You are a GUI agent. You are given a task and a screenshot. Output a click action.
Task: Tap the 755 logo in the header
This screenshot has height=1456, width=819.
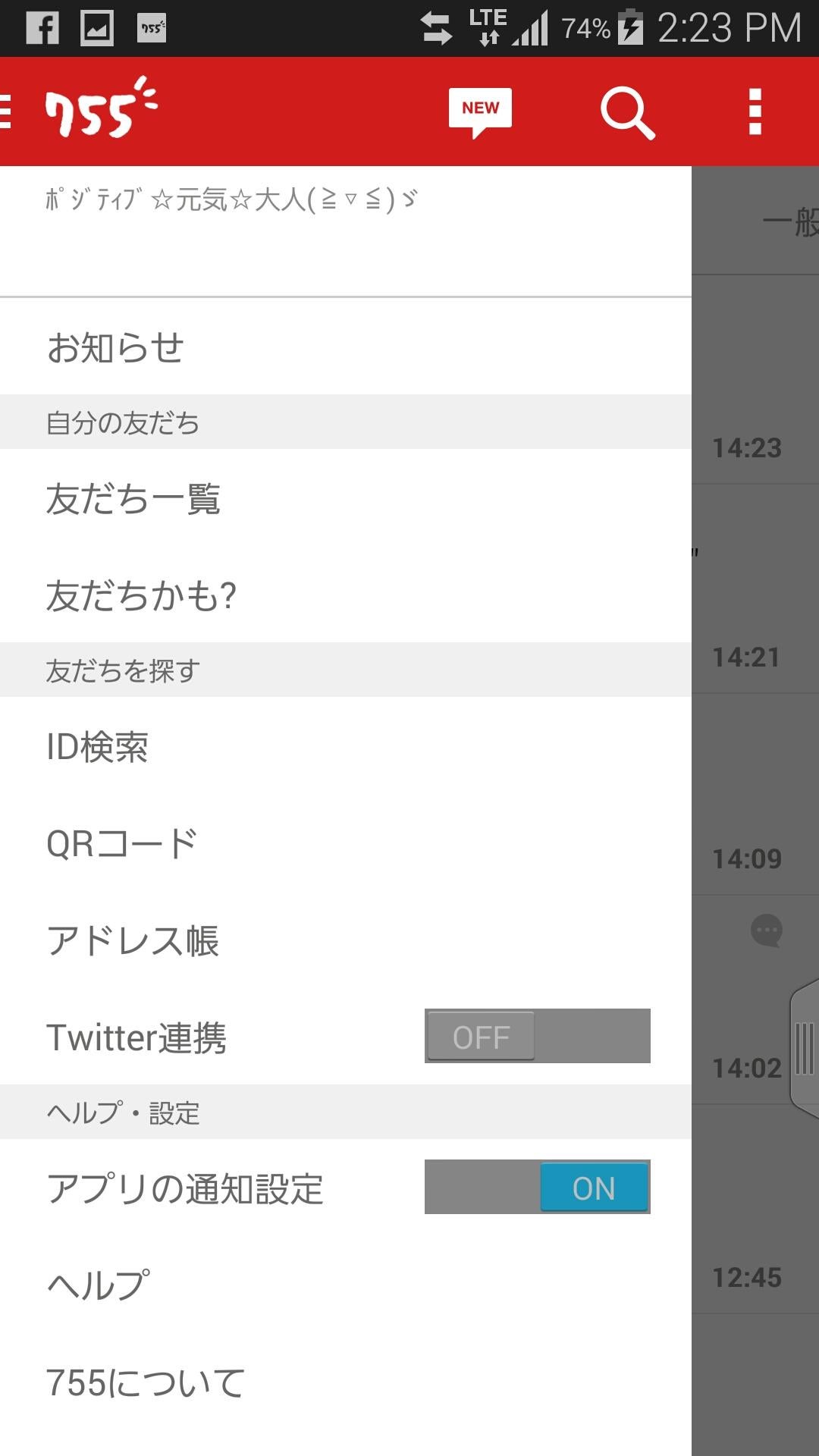(99, 112)
